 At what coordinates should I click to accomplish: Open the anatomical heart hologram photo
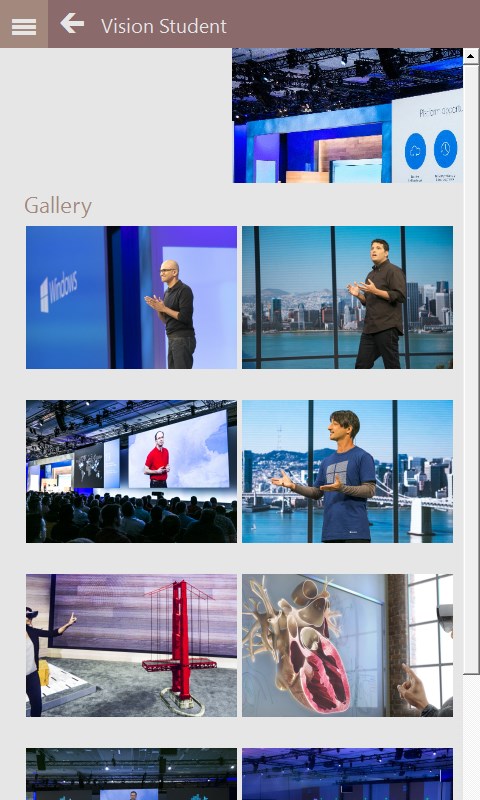click(347, 645)
